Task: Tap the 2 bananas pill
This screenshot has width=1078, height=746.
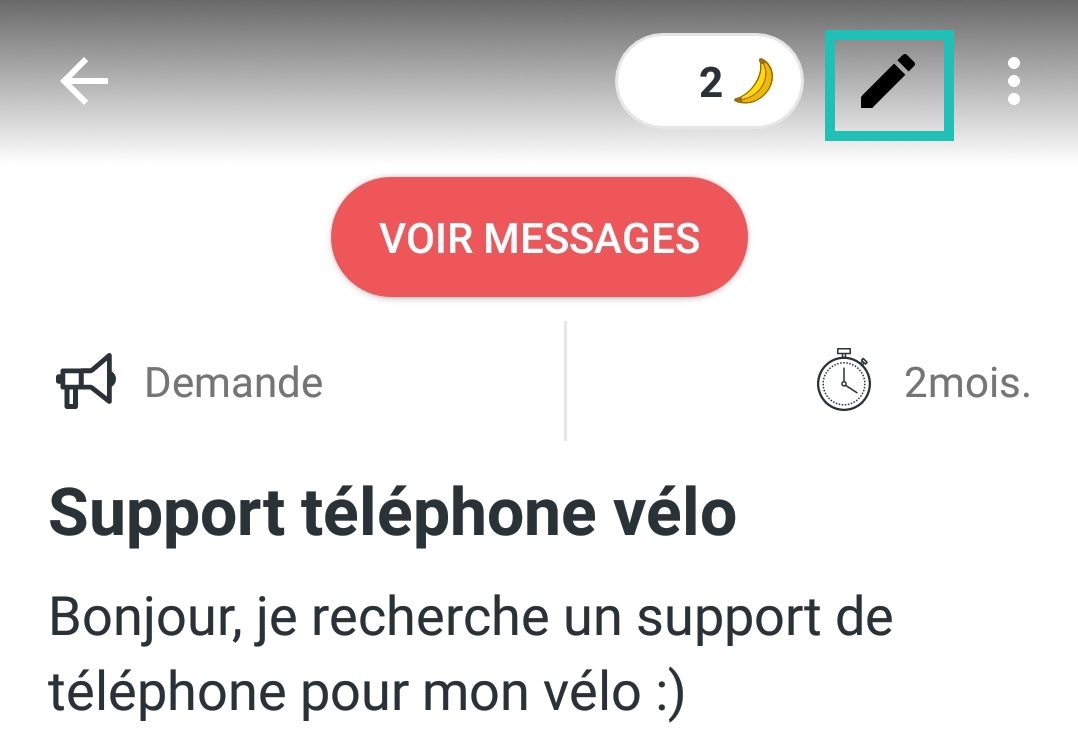Action: tap(709, 83)
